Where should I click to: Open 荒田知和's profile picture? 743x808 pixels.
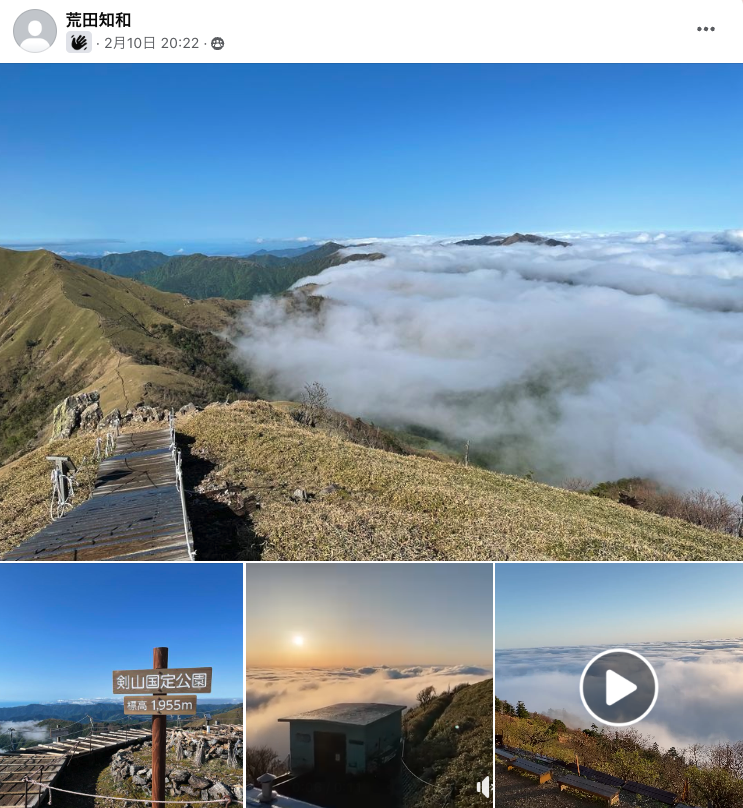(35, 31)
